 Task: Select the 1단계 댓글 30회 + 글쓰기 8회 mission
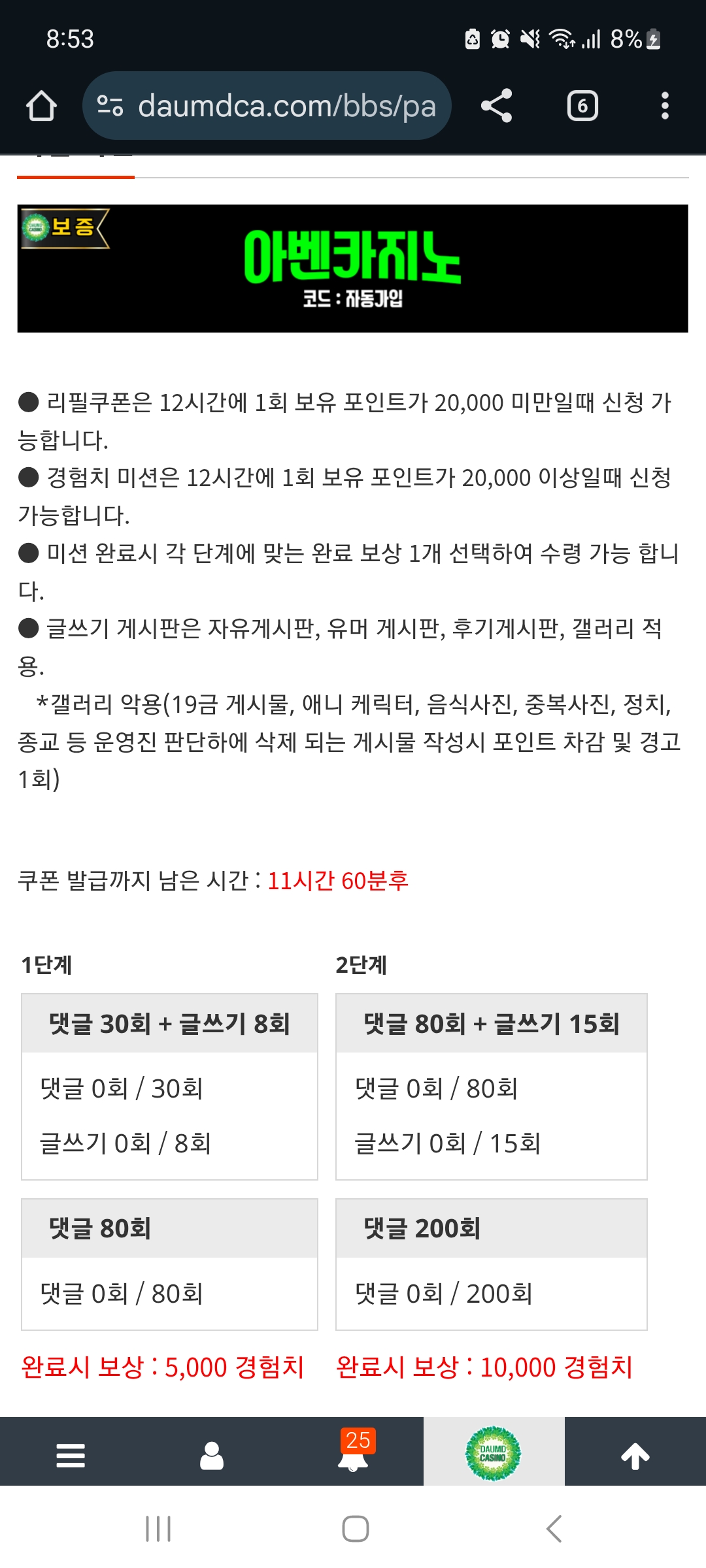coord(169,1023)
